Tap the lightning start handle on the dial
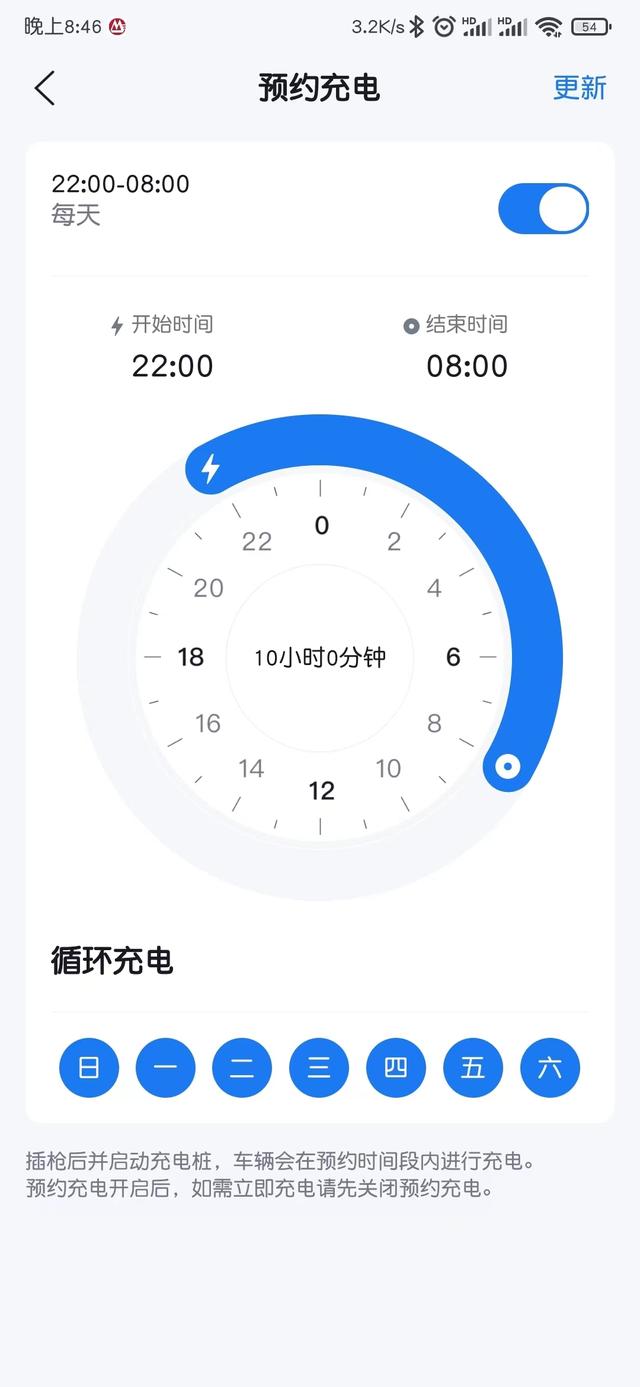 [210, 468]
